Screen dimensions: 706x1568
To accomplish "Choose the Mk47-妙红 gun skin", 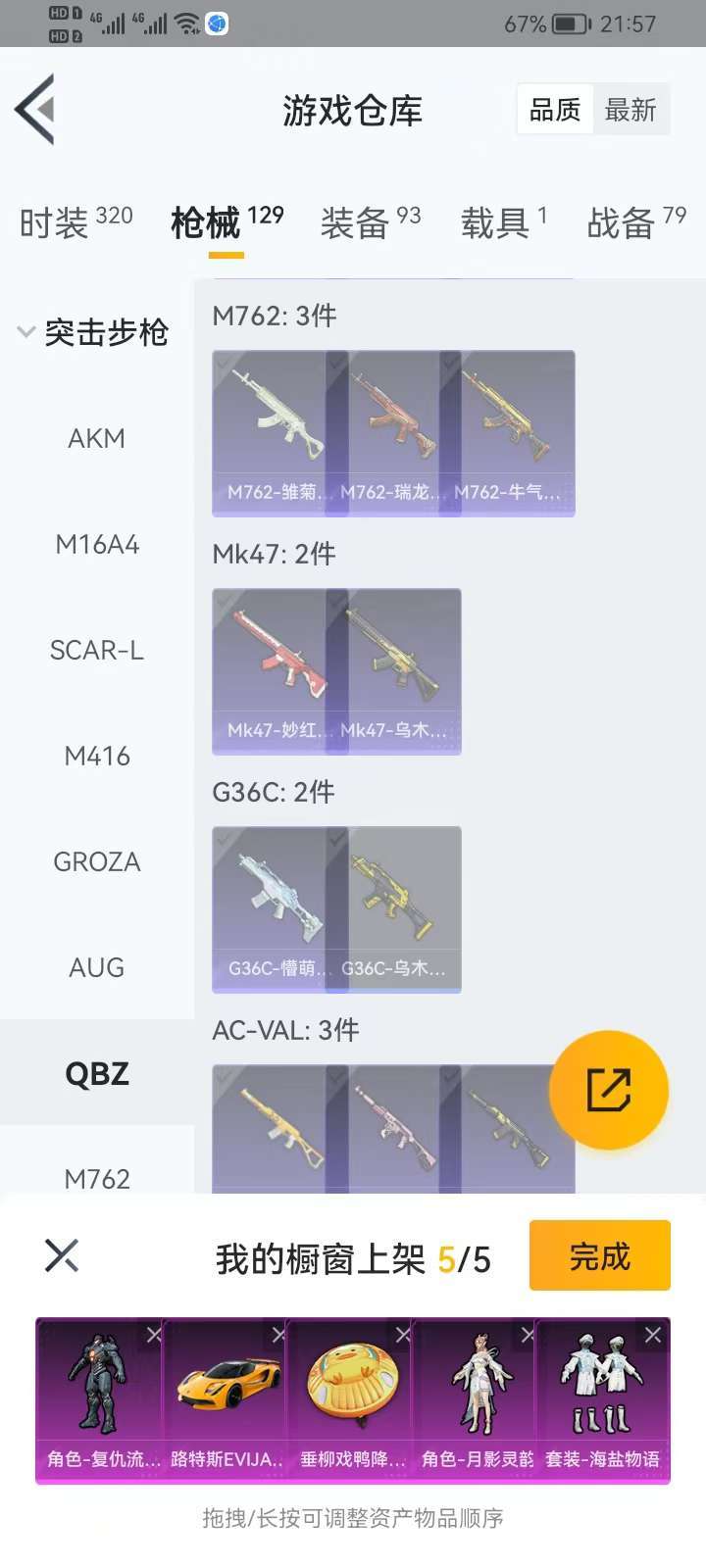I will click(x=271, y=669).
